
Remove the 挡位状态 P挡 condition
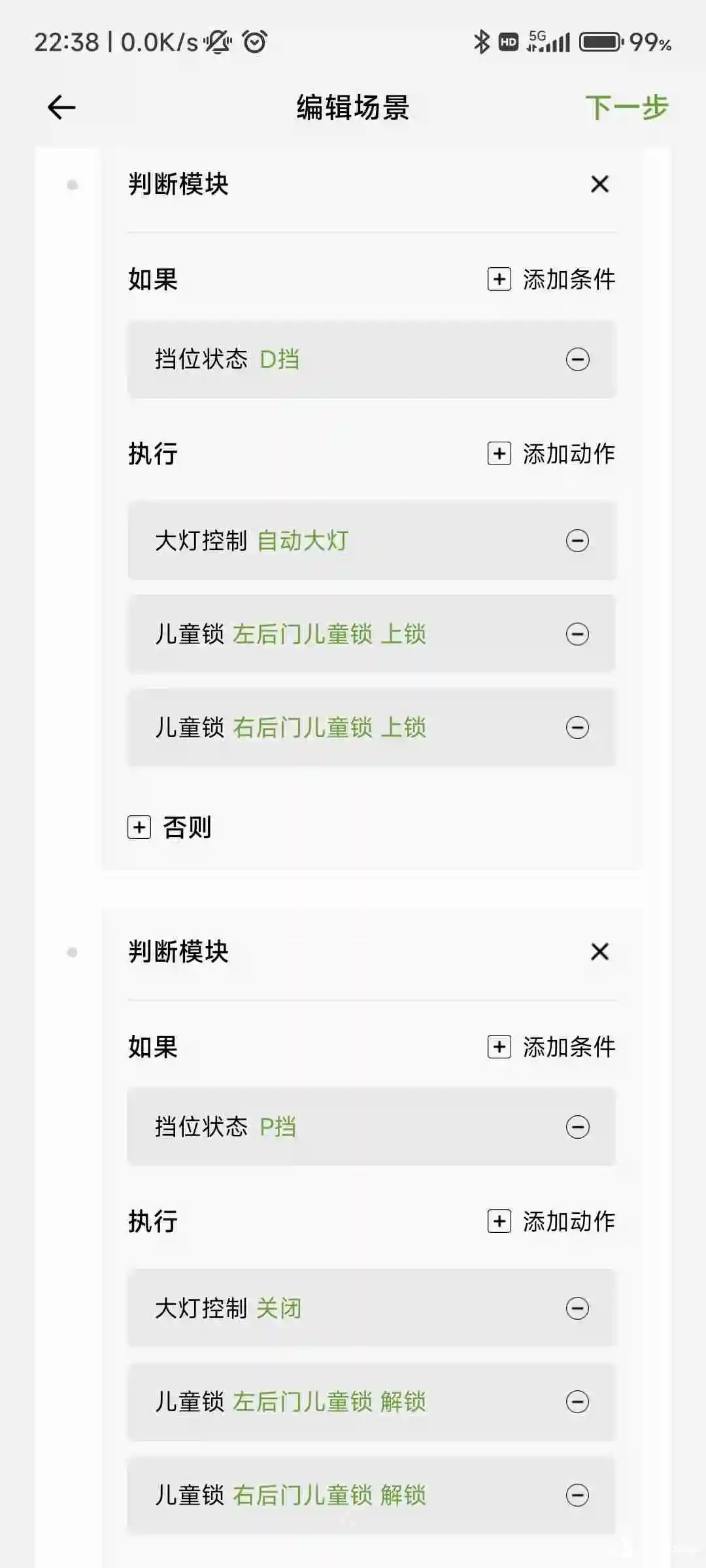(577, 1127)
